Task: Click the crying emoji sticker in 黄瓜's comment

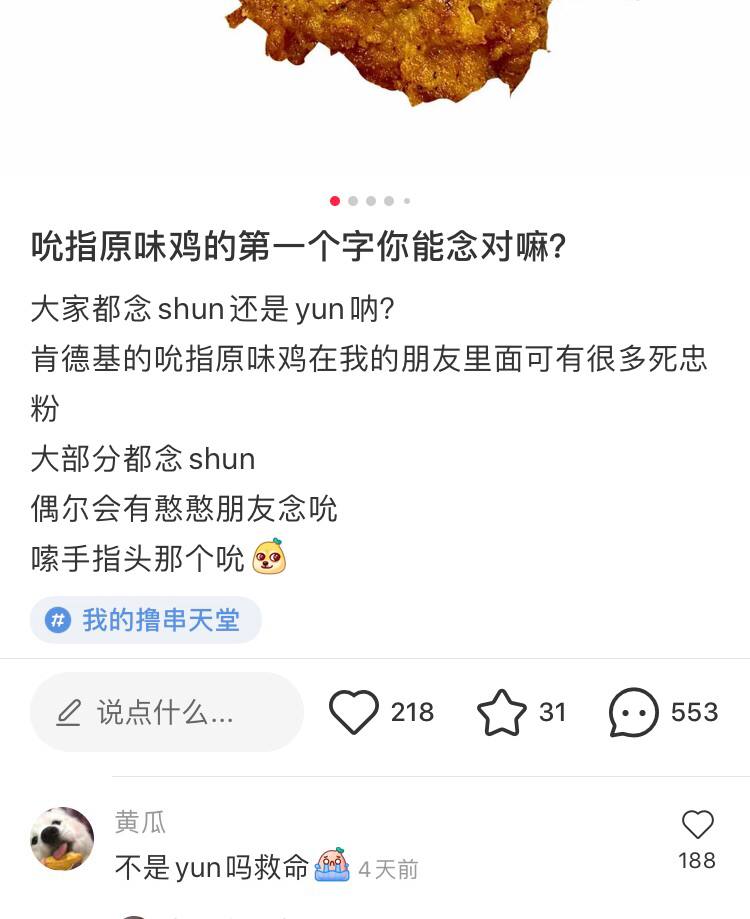Action: [331, 868]
